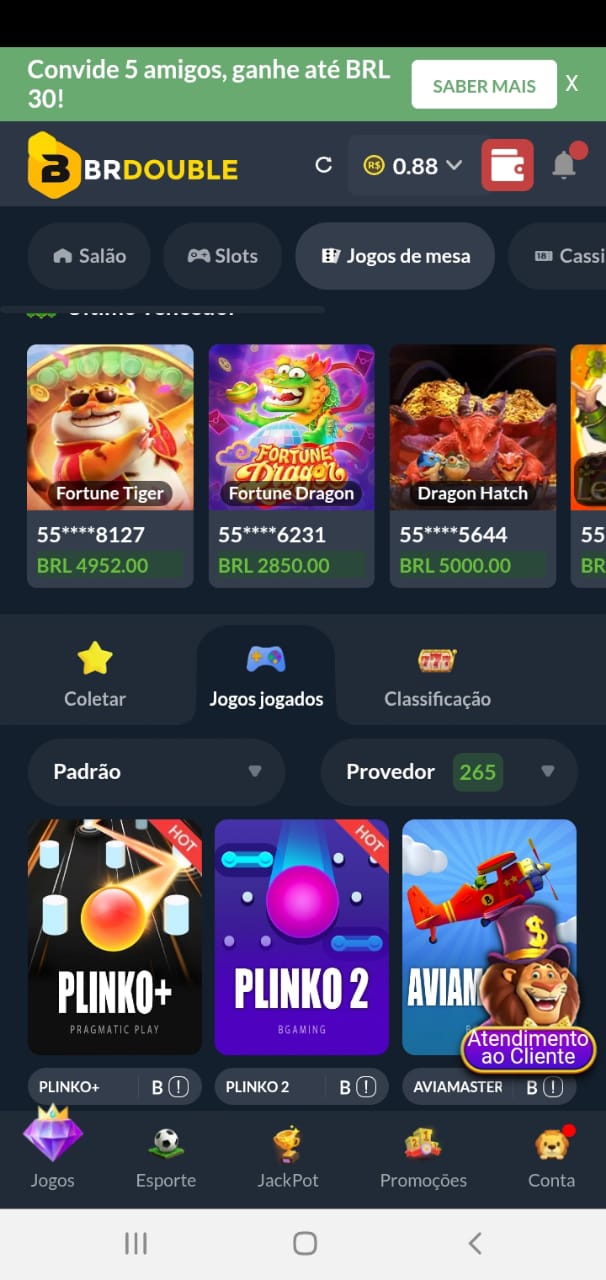Expand the Padrão sort dropdown

[156, 772]
